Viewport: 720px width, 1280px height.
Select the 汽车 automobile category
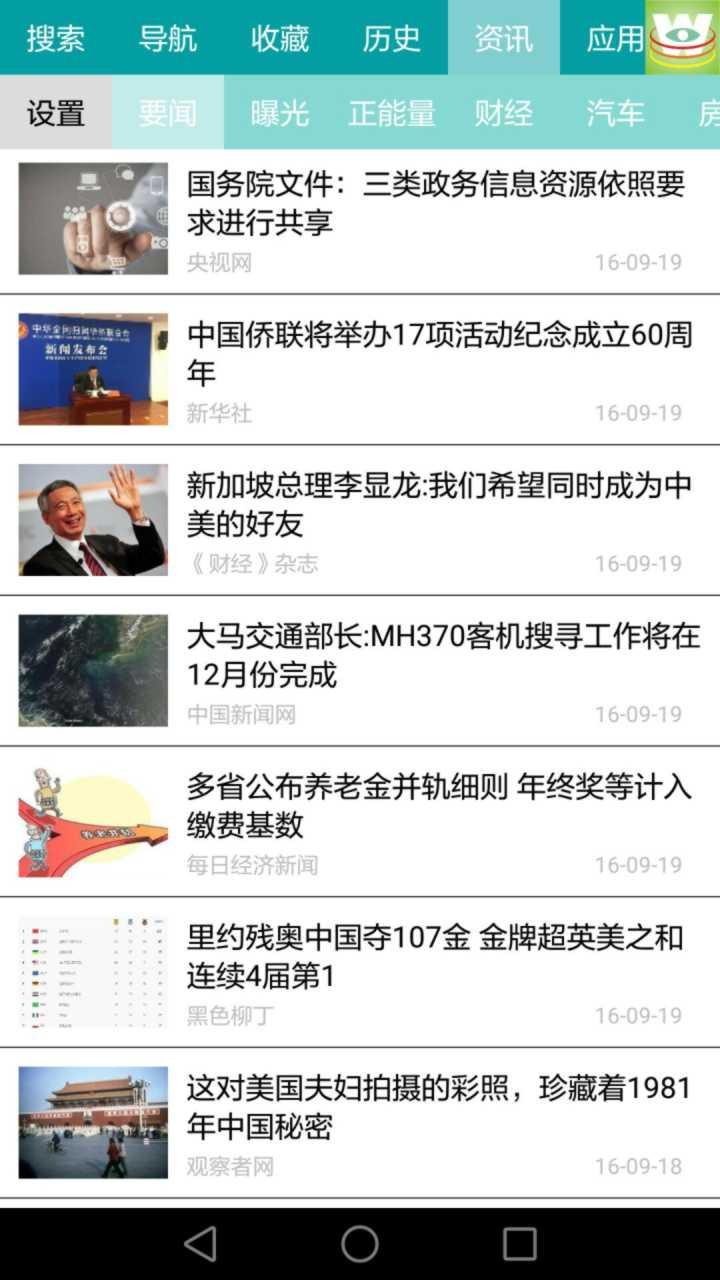[x=617, y=114]
